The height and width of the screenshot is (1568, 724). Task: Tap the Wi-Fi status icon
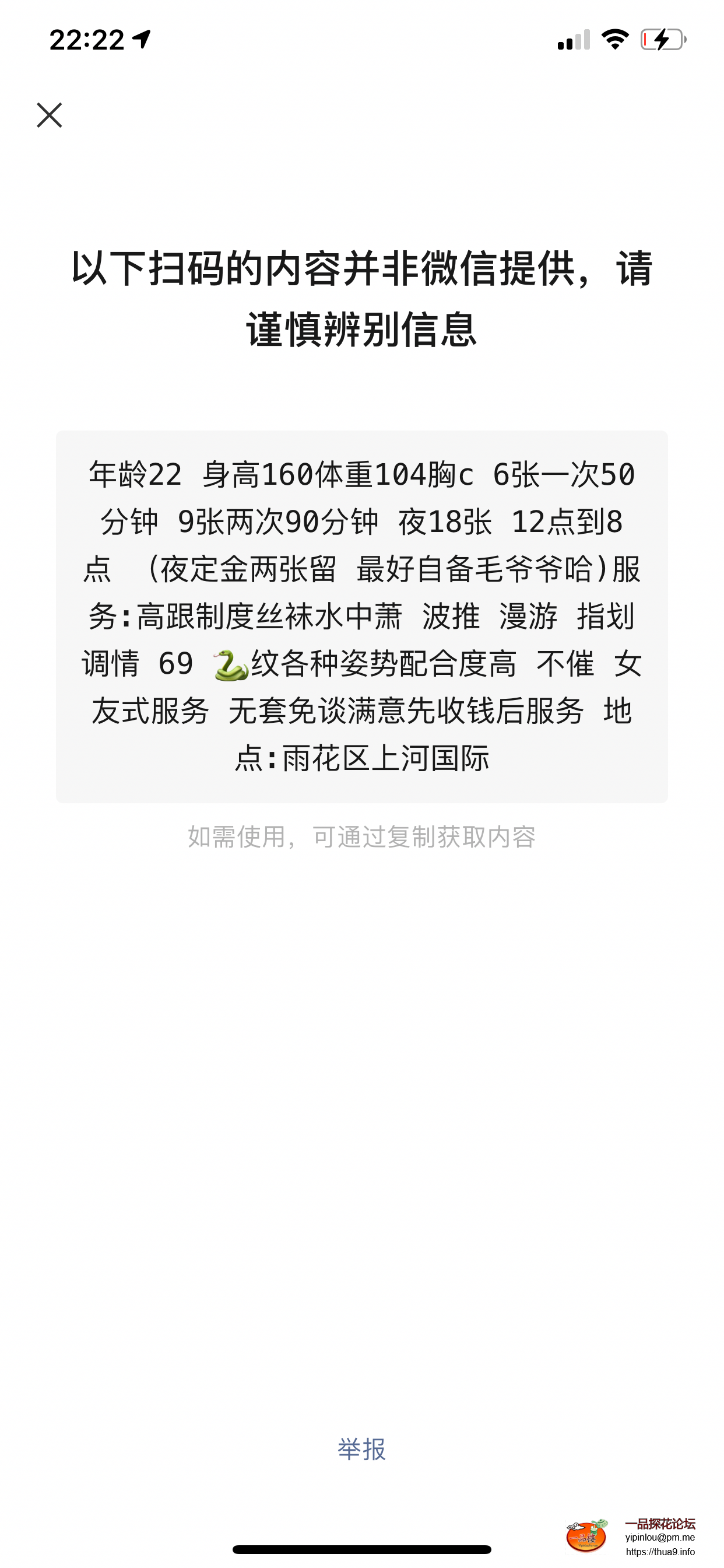616,38
